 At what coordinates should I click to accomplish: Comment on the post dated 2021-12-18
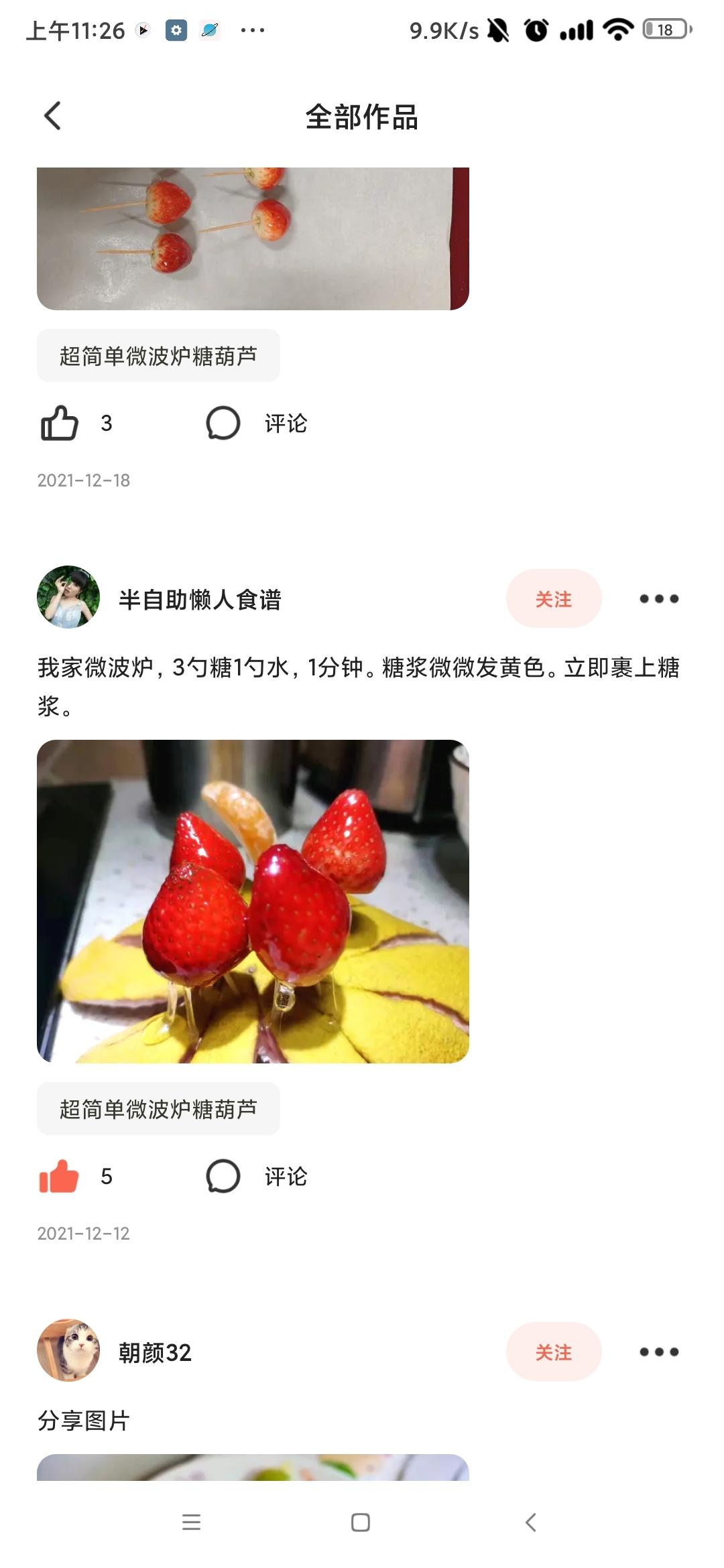(x=257, y=423)
